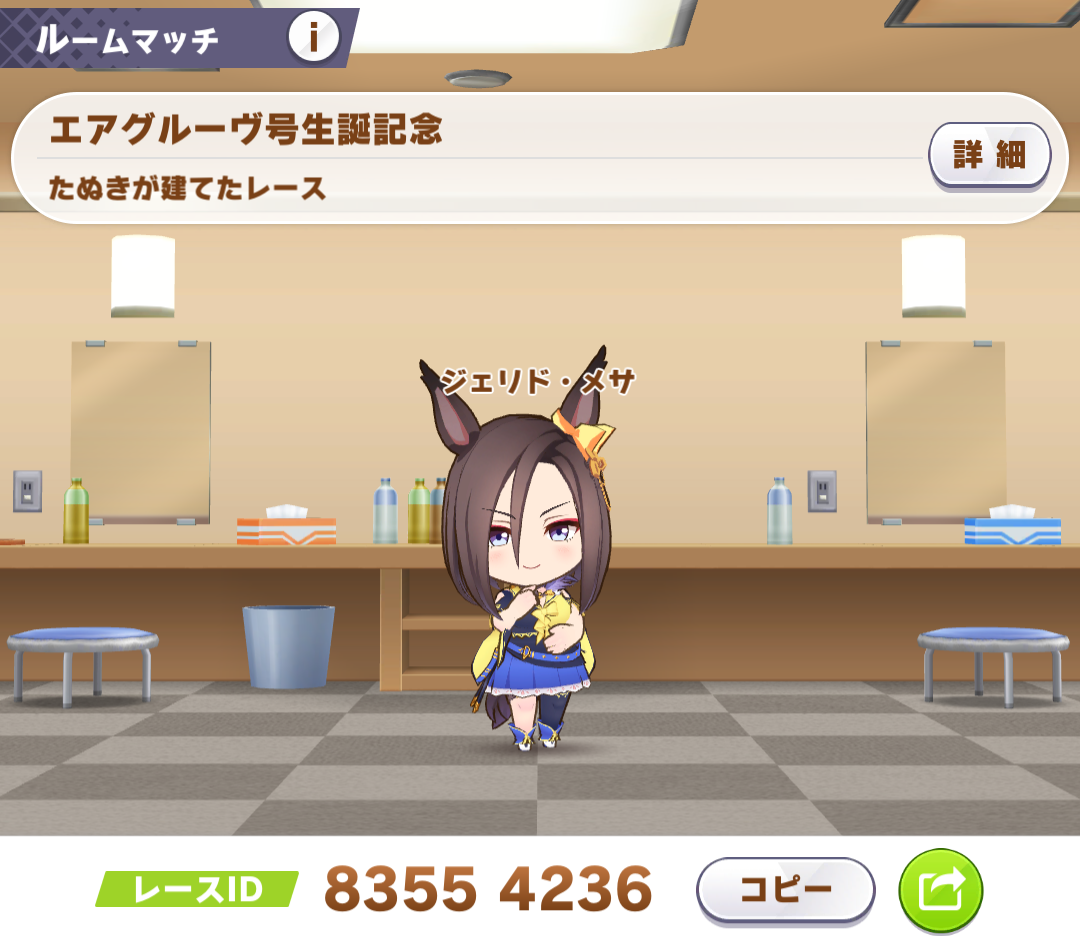The image size is (1080, 942).
Task: Open race details with 詳細 button
Action: tap(989, 156)
